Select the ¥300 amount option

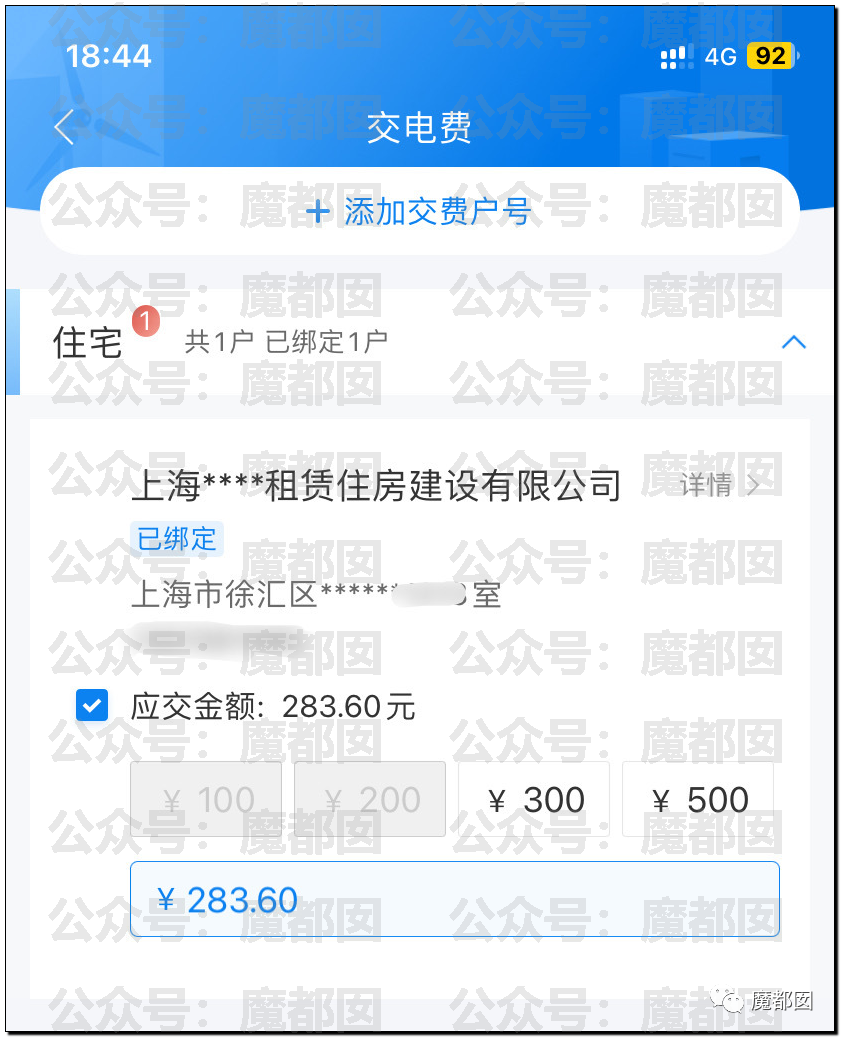534,800
